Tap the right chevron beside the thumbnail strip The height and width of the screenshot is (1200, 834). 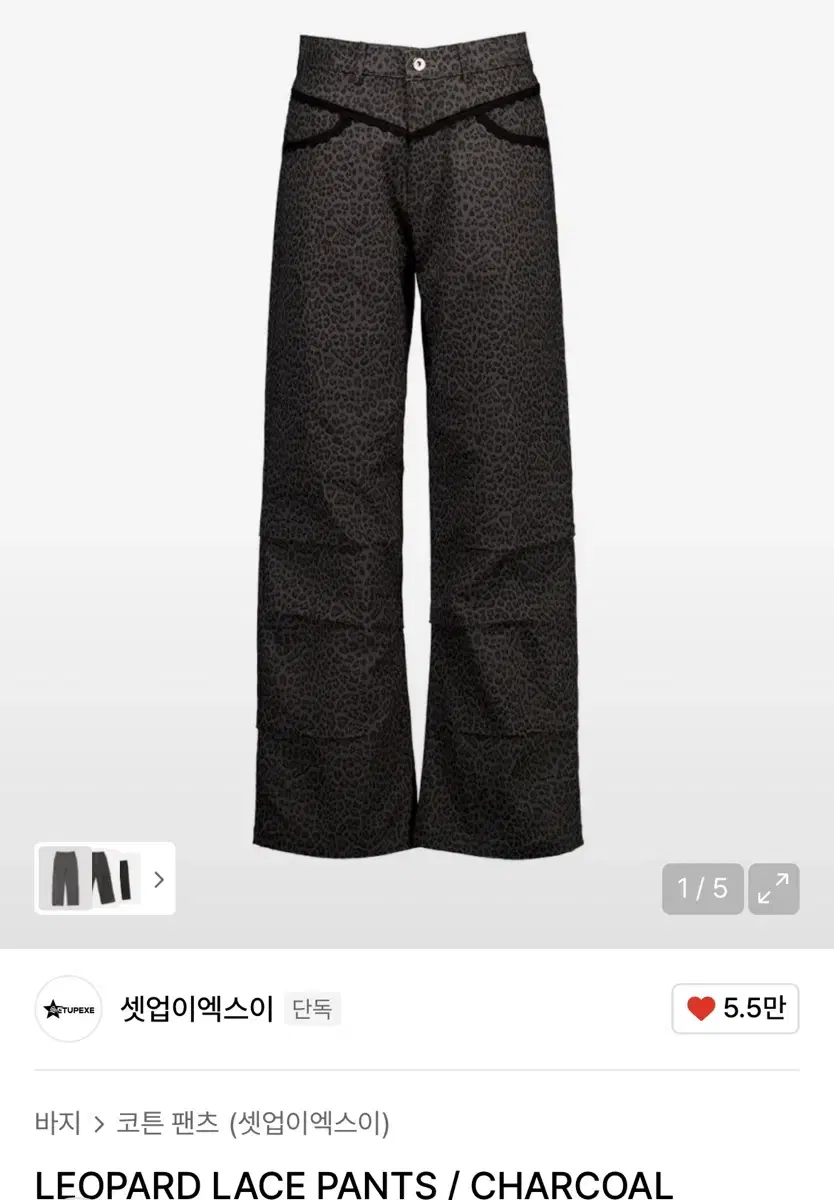pos(158,878)
